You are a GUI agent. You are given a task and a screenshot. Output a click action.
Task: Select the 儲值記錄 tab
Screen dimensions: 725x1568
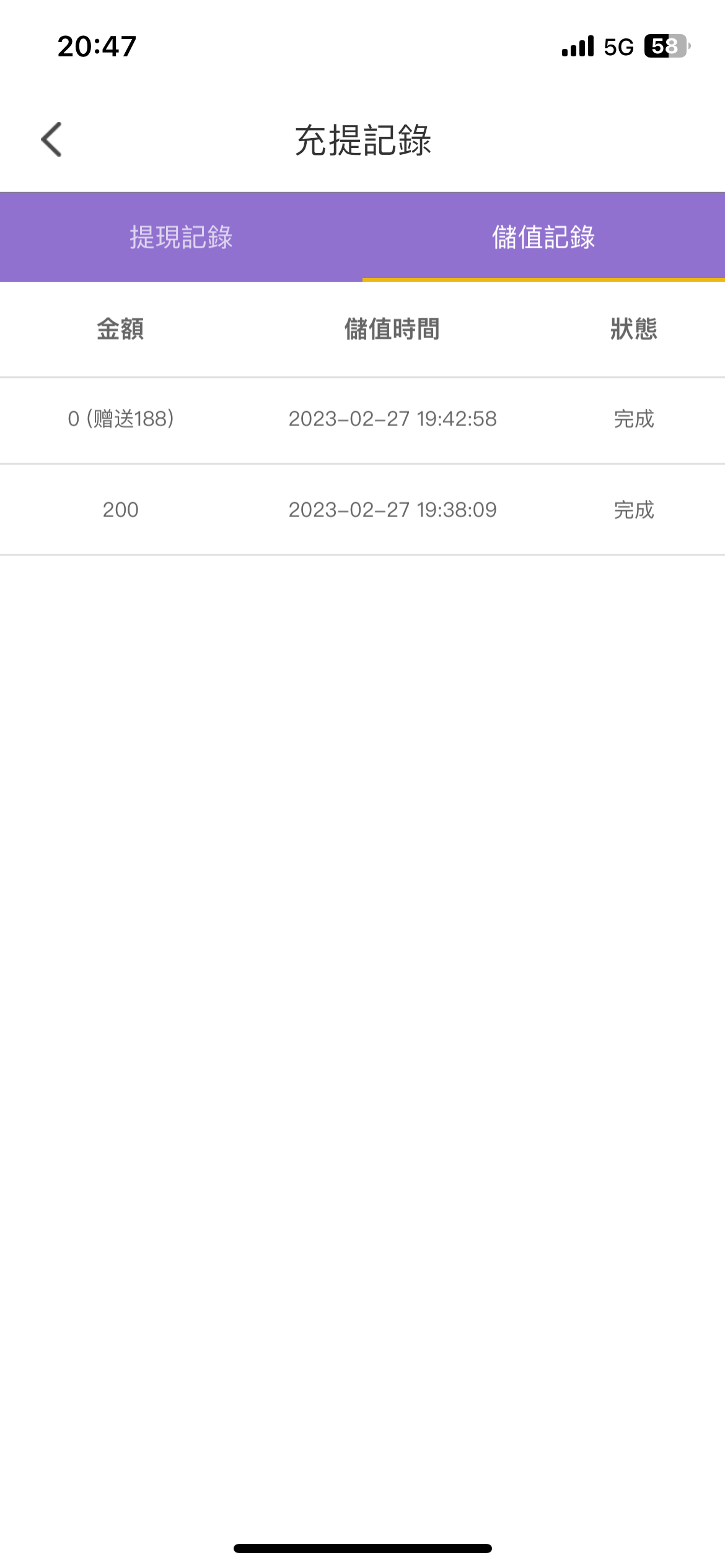pyautogui.click(x=543, y=237)
